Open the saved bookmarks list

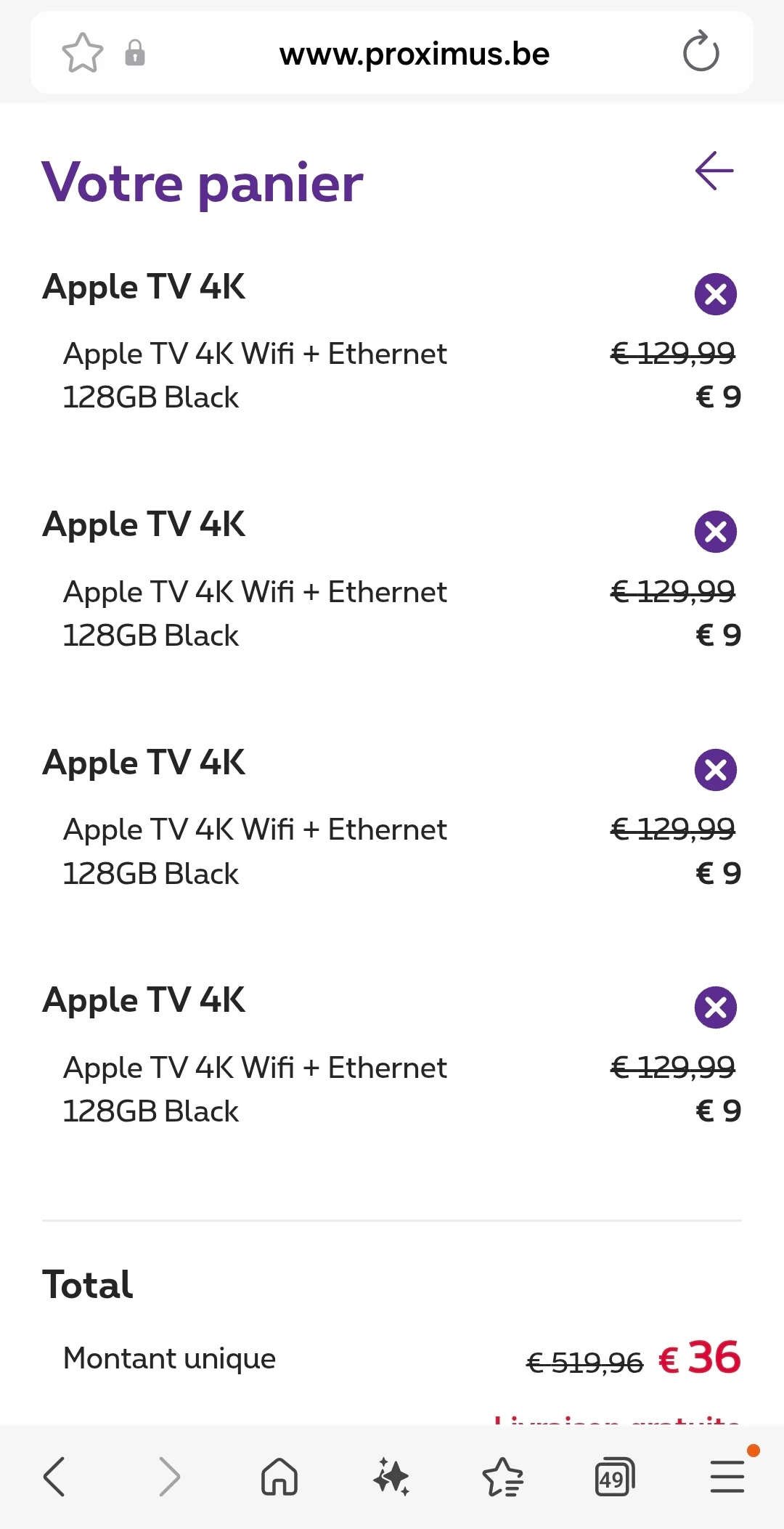point(502,1477)
